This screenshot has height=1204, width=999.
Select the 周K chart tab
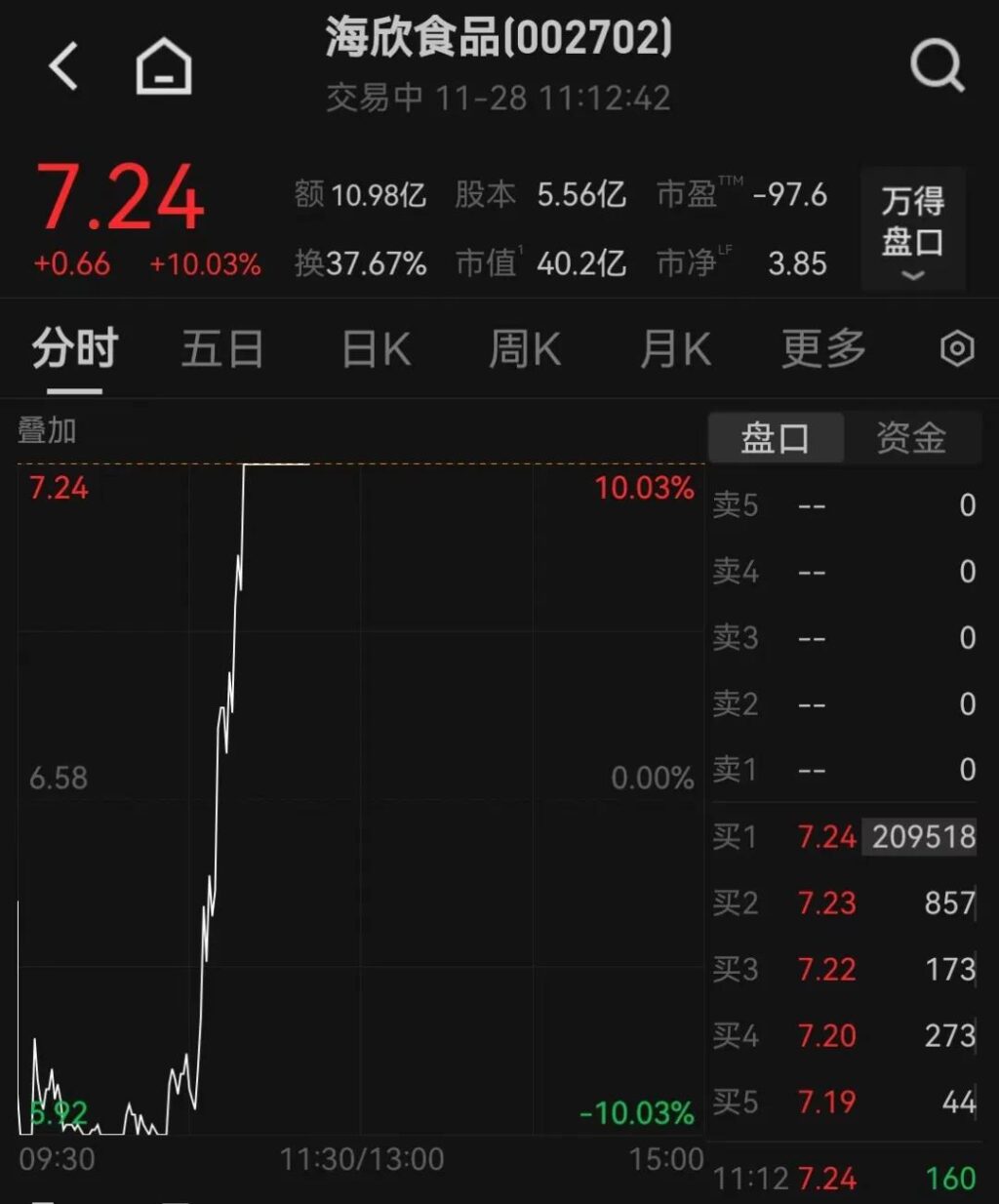pyautogui.click(x=525, y=349)
